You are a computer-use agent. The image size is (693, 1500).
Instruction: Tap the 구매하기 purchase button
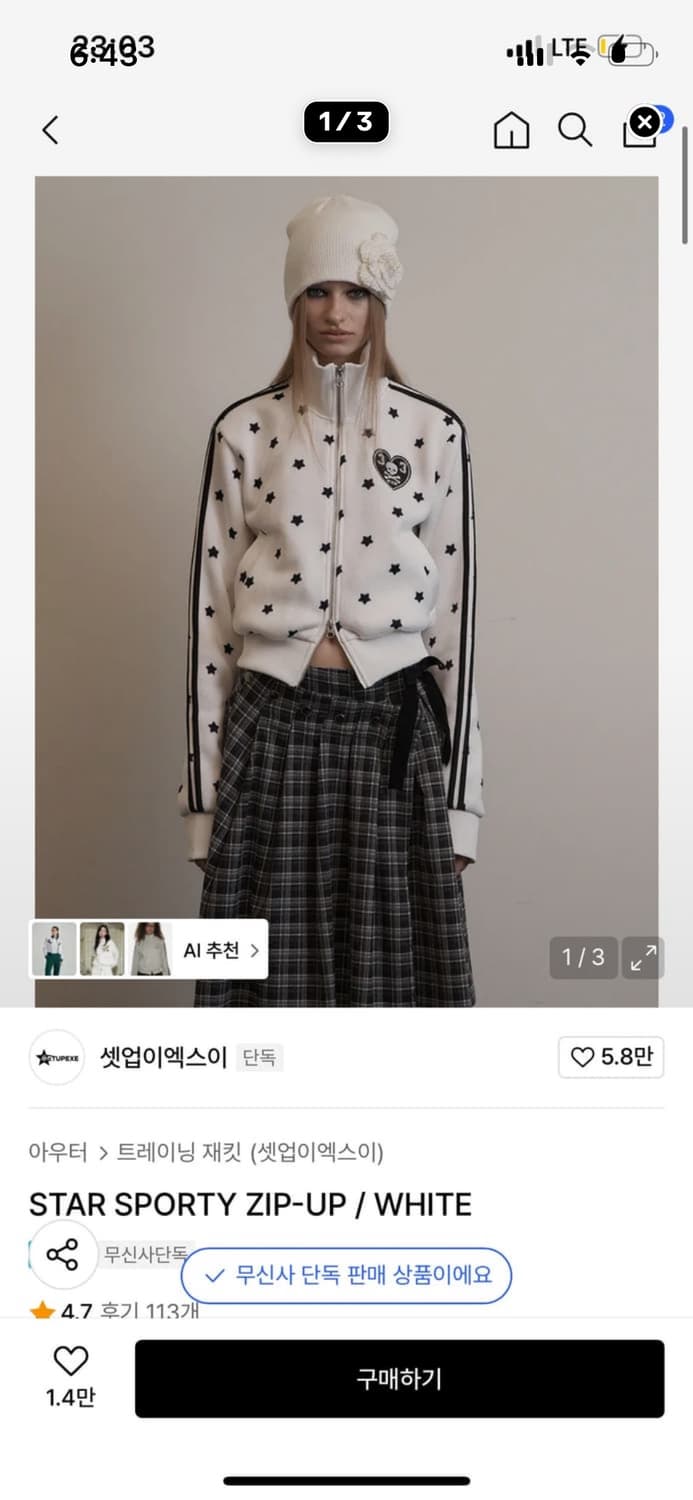coord(399,1379)
